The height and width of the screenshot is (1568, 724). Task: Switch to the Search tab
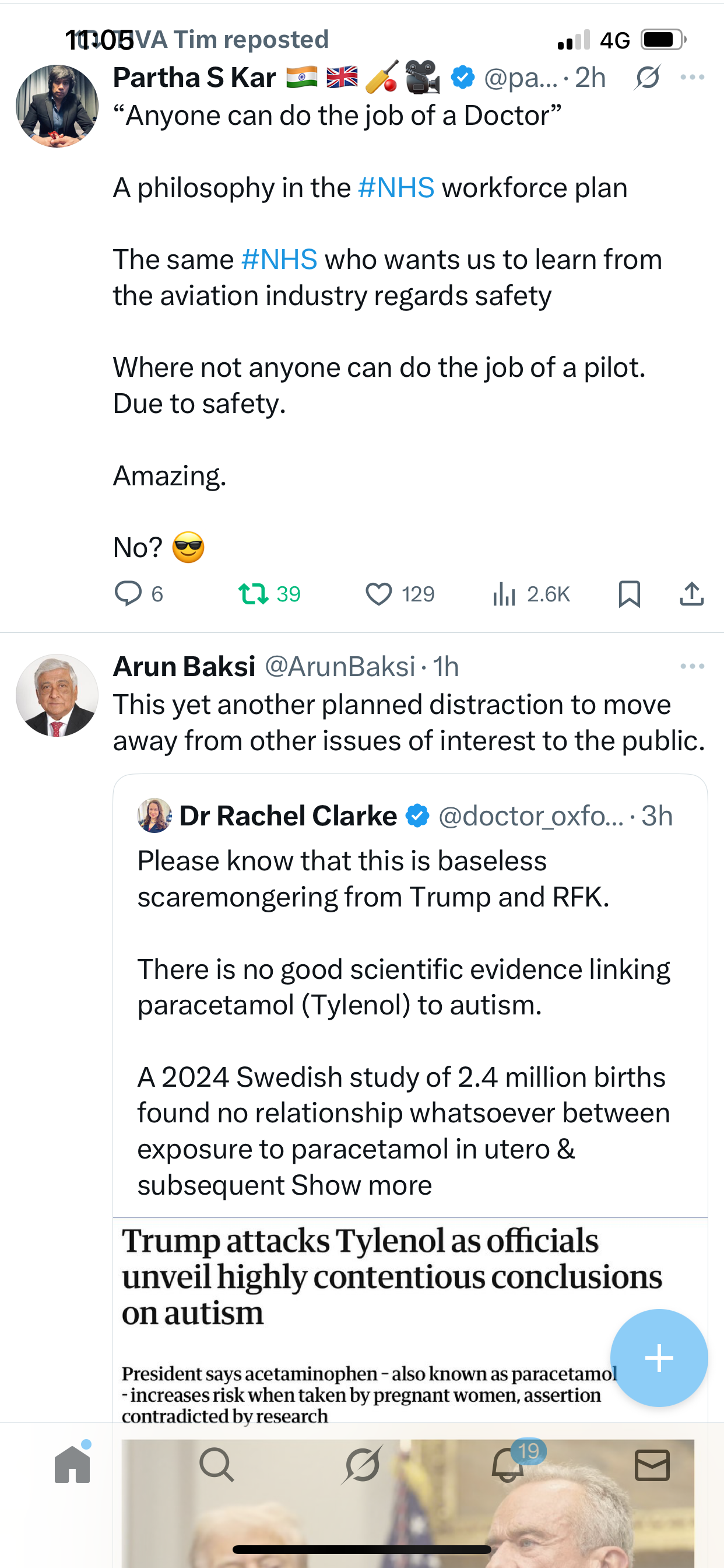(x=217, y=1465)
